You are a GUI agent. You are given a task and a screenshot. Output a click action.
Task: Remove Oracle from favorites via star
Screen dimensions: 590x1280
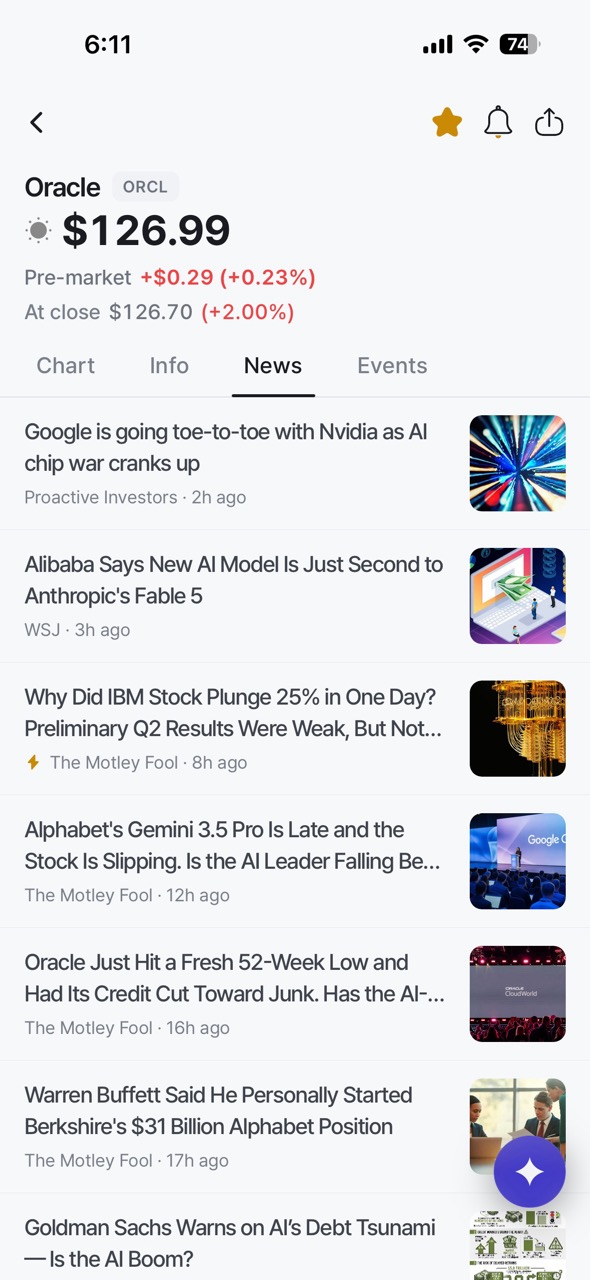coord(447,123)
